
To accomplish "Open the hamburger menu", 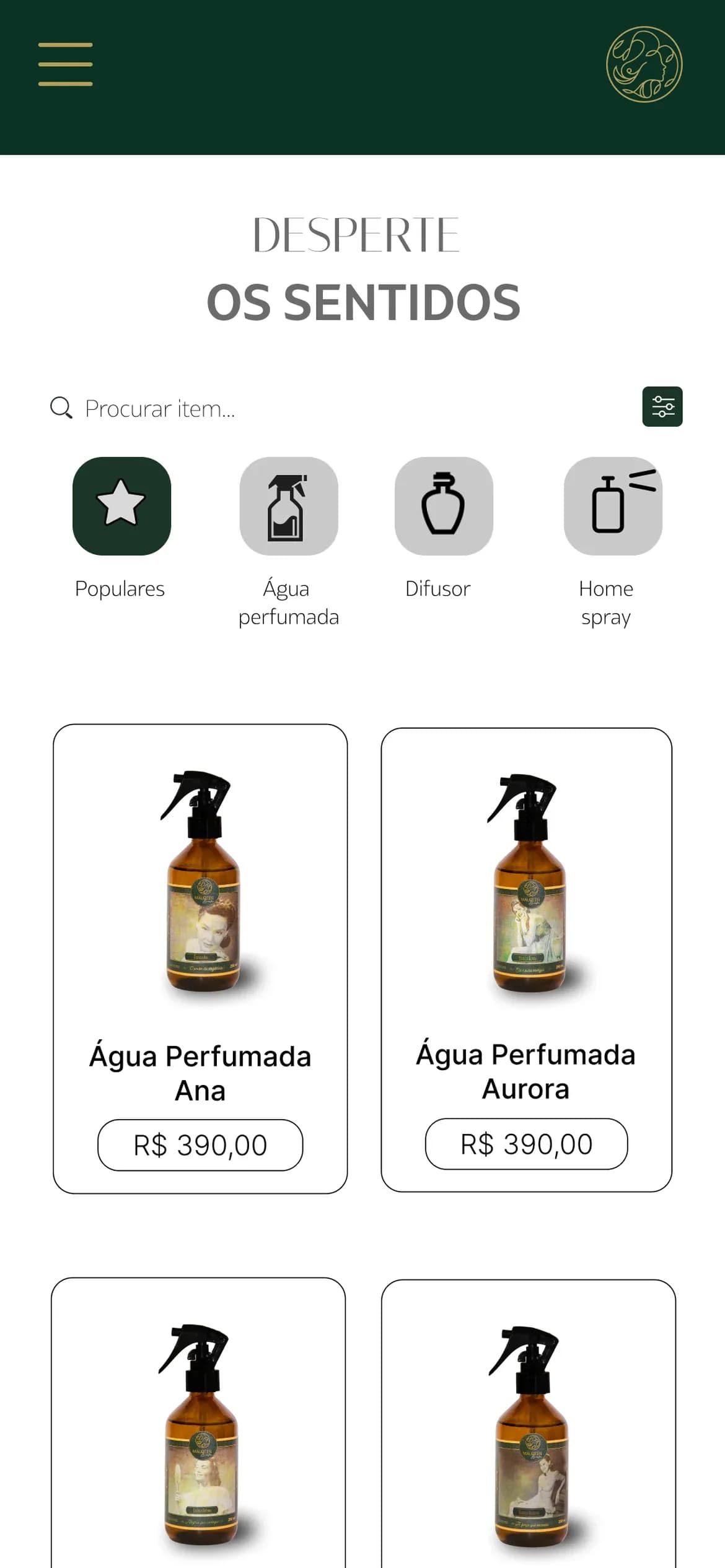I will tap(65, 64).
